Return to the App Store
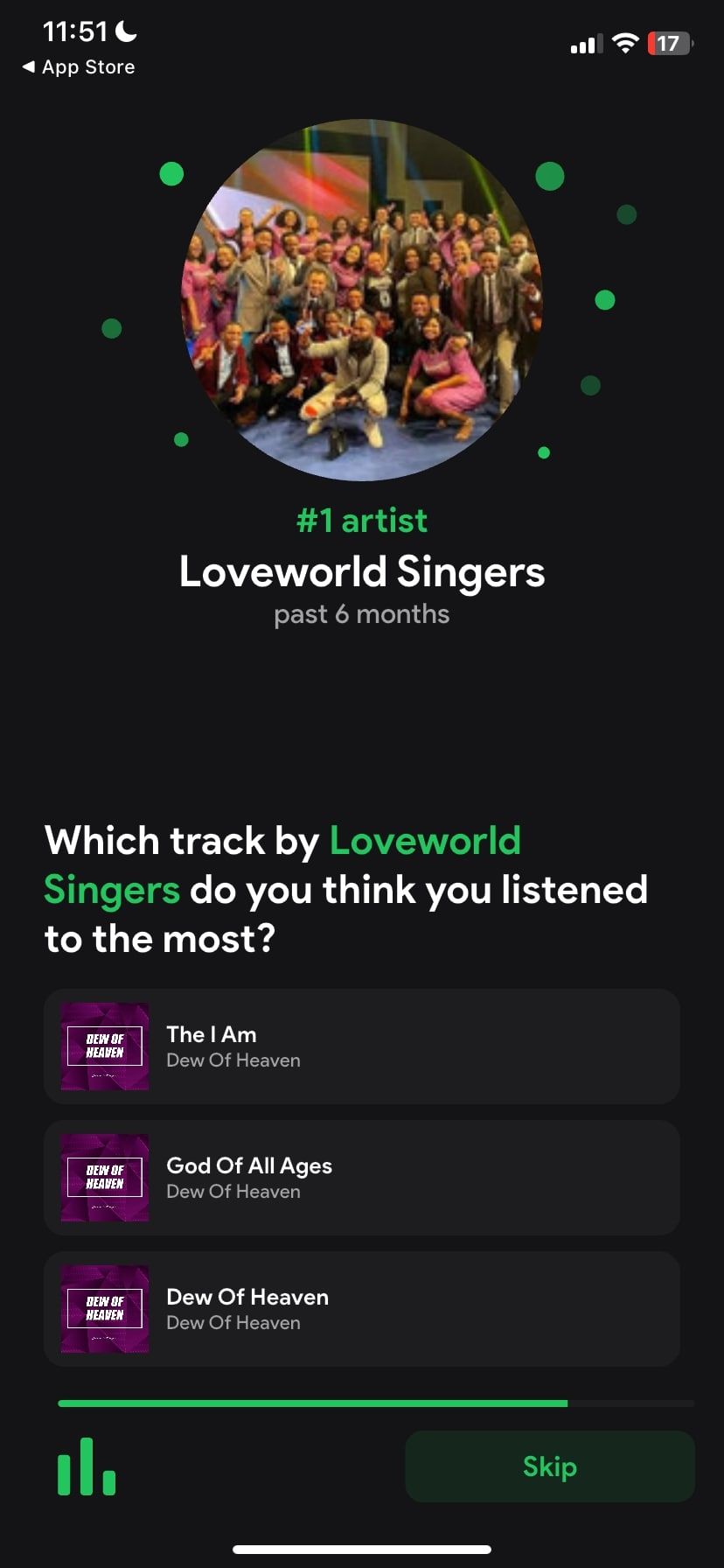The height and width of the screenshot is (1568, 724). click(79, 67)
